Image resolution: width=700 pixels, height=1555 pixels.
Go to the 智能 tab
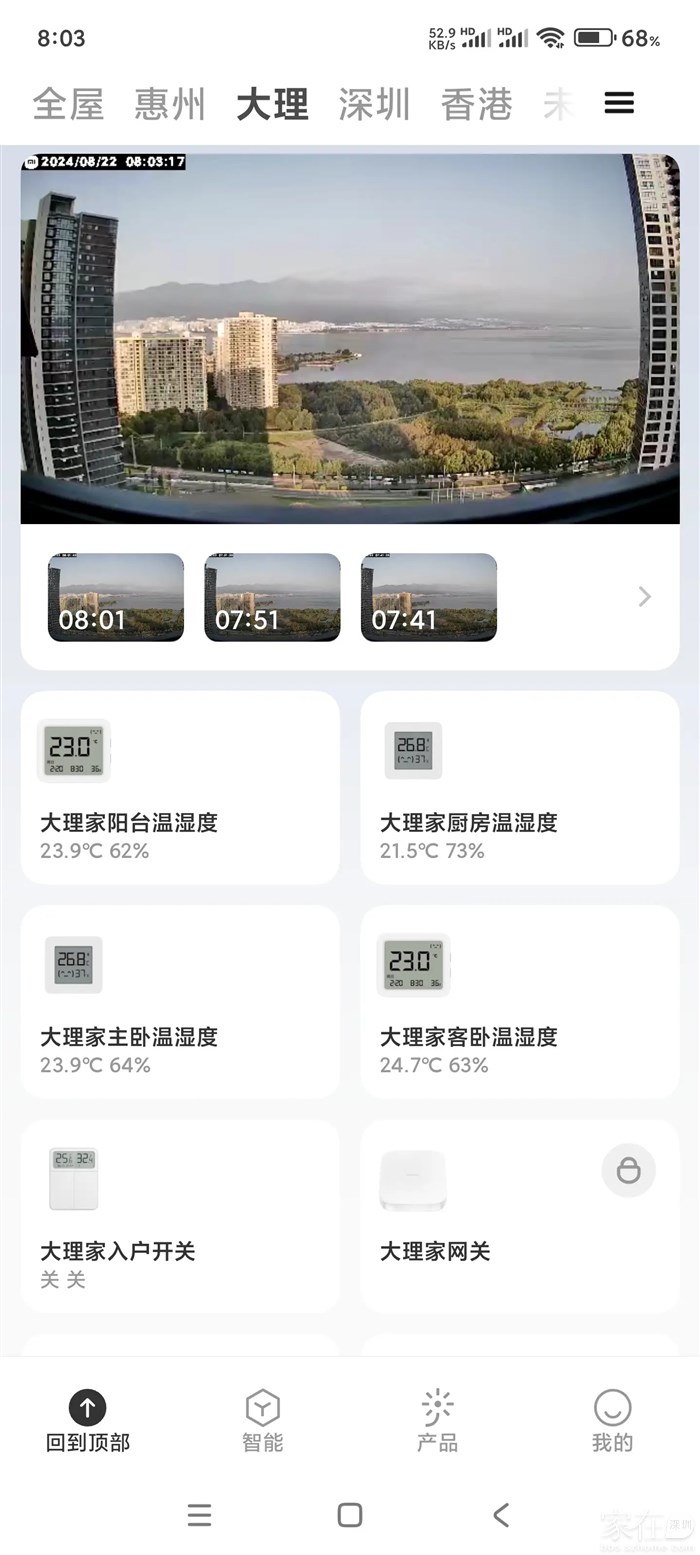coord(262,1420)
